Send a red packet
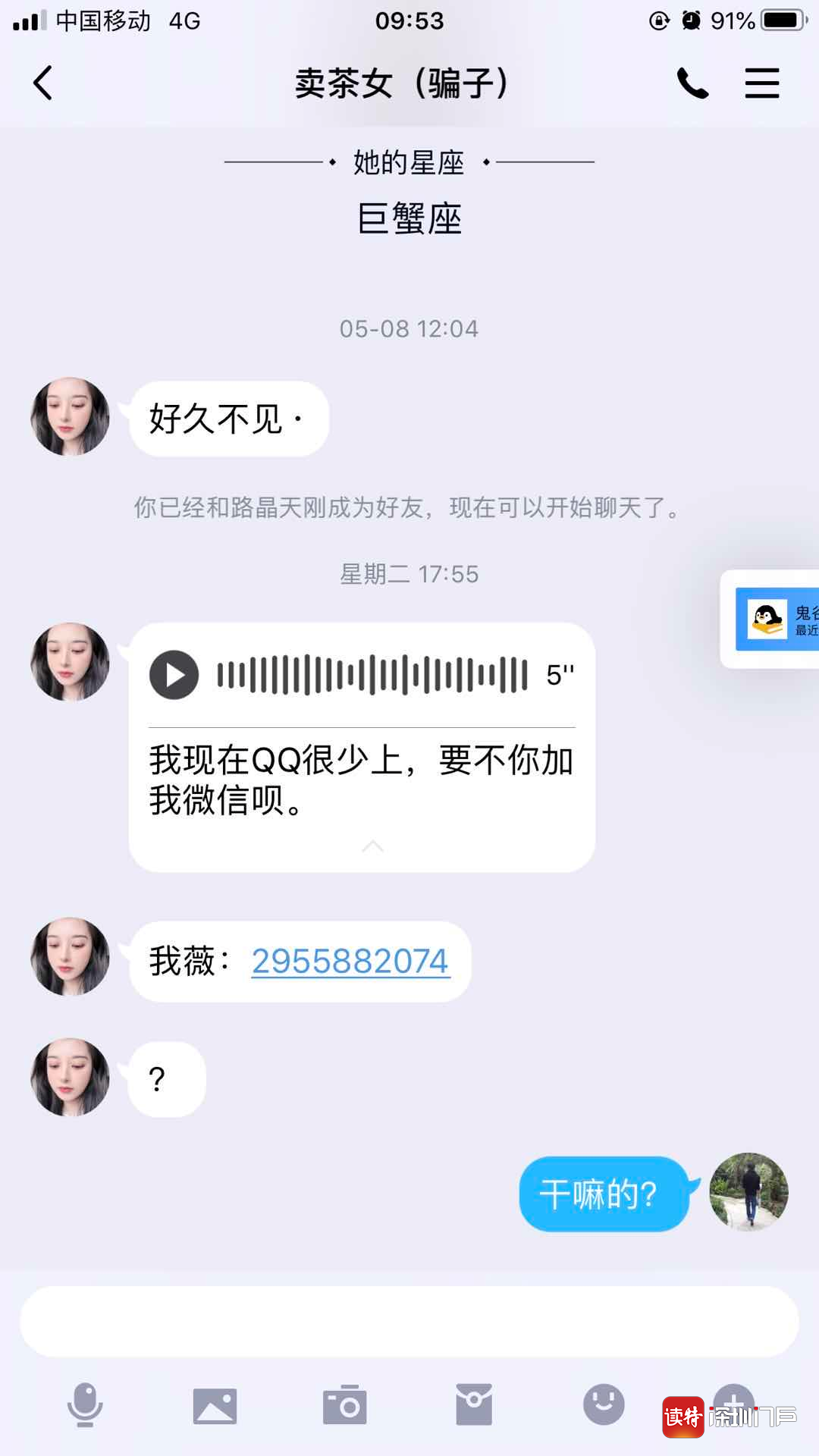819x1456 pixels. (x=474, y=1404)
